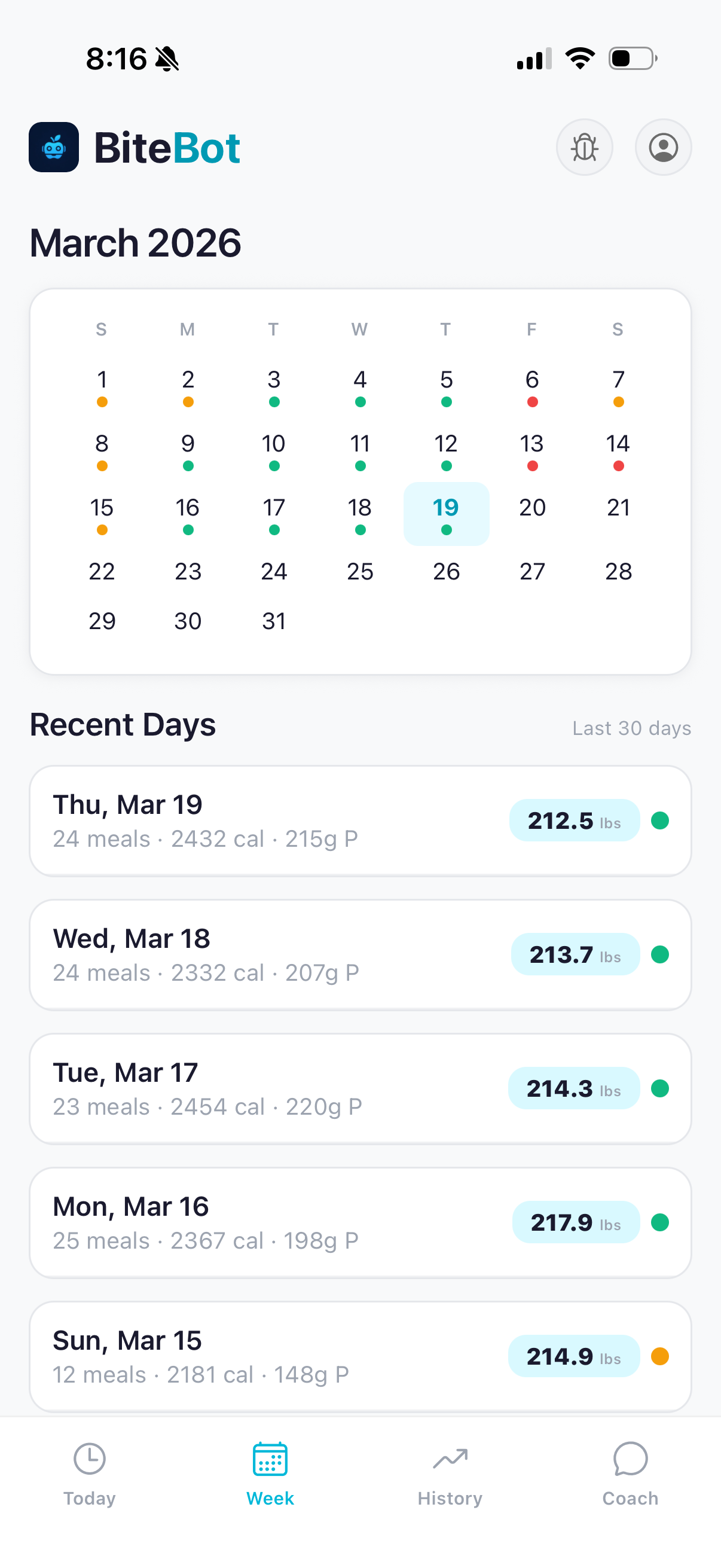Open the Tue, Mar 17 summary card
The image size is (721, 1568).
(361, 1088)
